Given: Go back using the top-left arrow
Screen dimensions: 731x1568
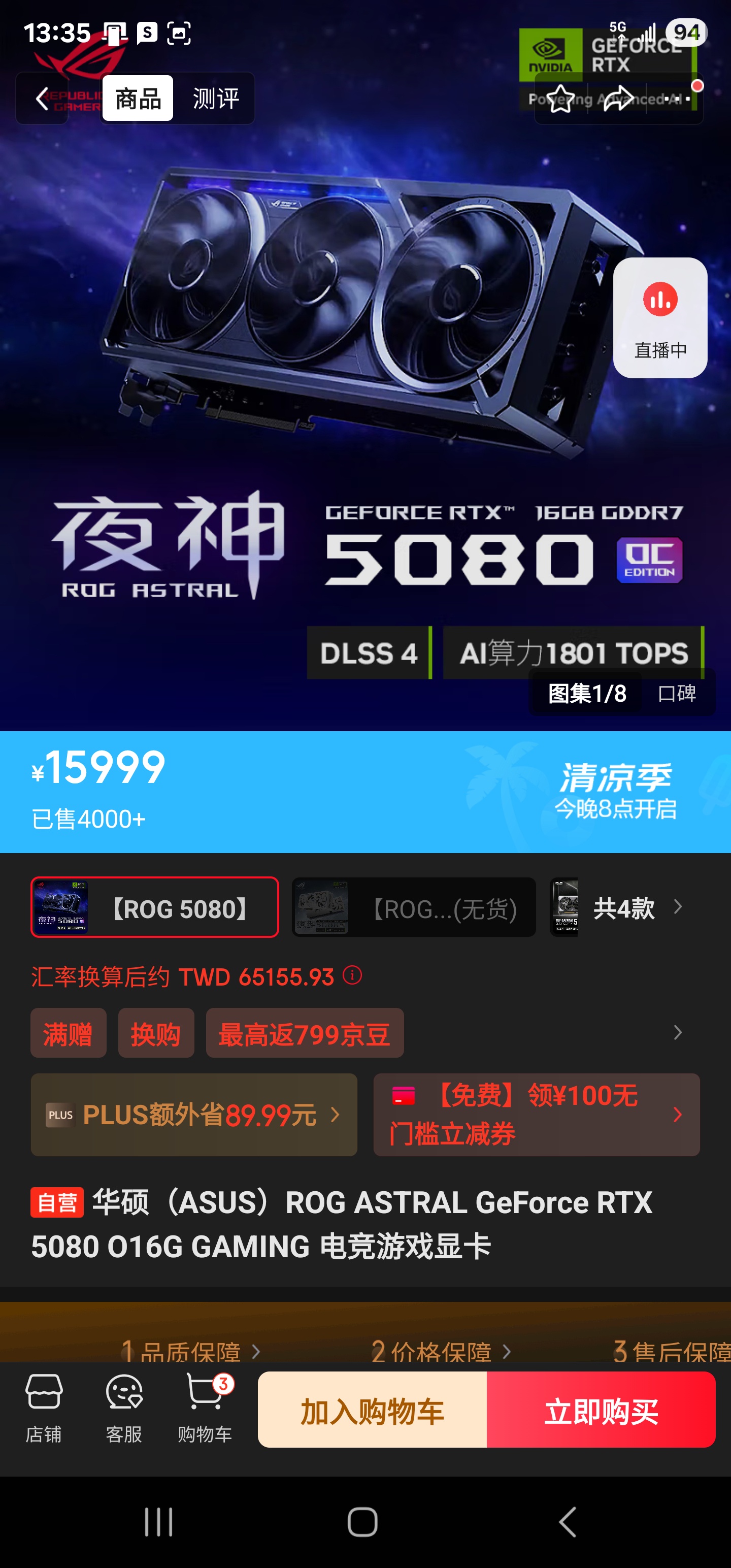Looking at the screenshot, I should 42,98.
